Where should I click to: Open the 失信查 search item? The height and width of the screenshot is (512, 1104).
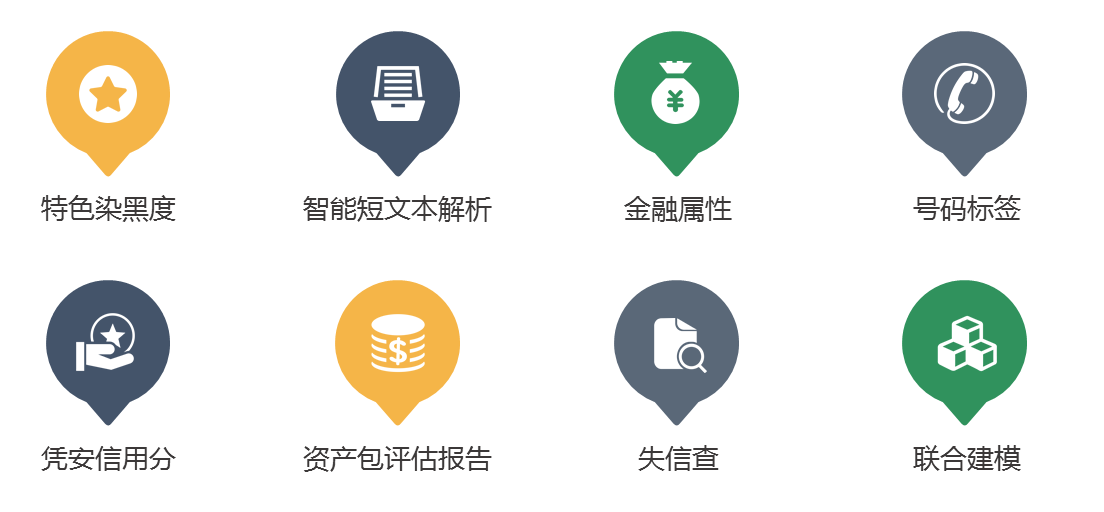tap(676, 345)
